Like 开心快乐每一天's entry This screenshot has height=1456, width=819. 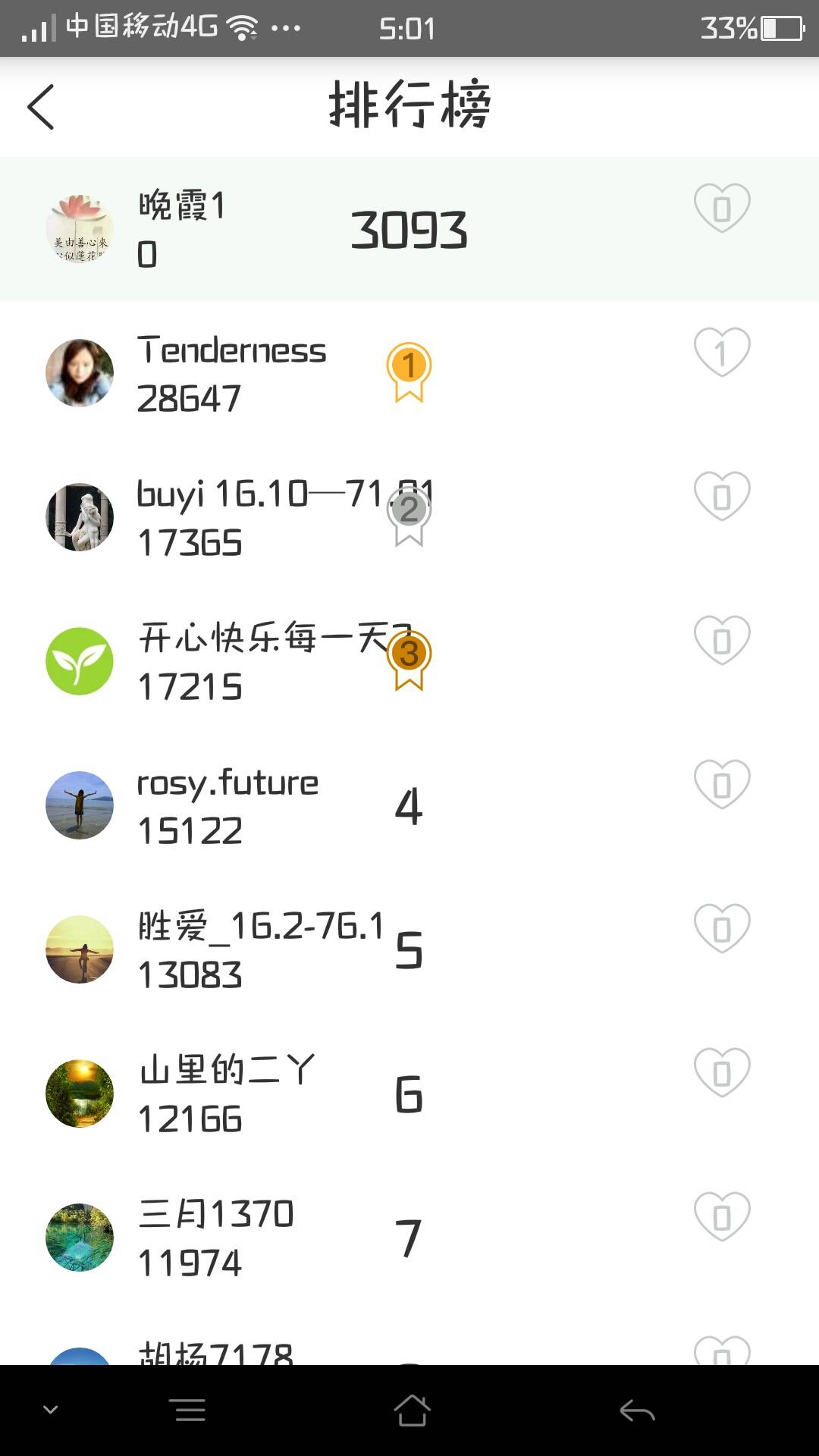pyautogui.click(x=721, y=640)
